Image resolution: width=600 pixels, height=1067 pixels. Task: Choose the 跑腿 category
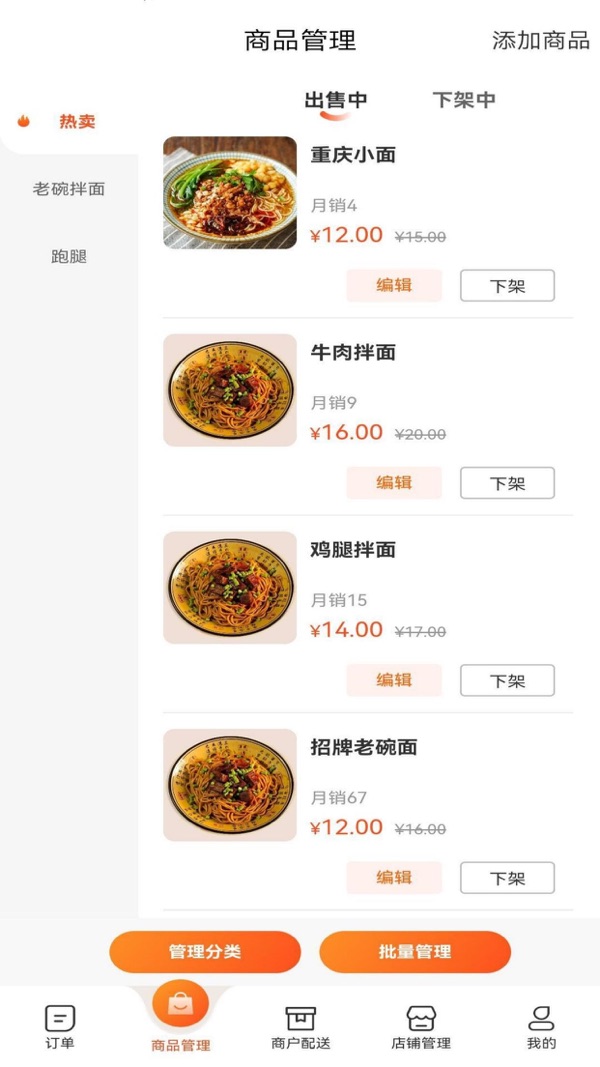tap(69, 257)
